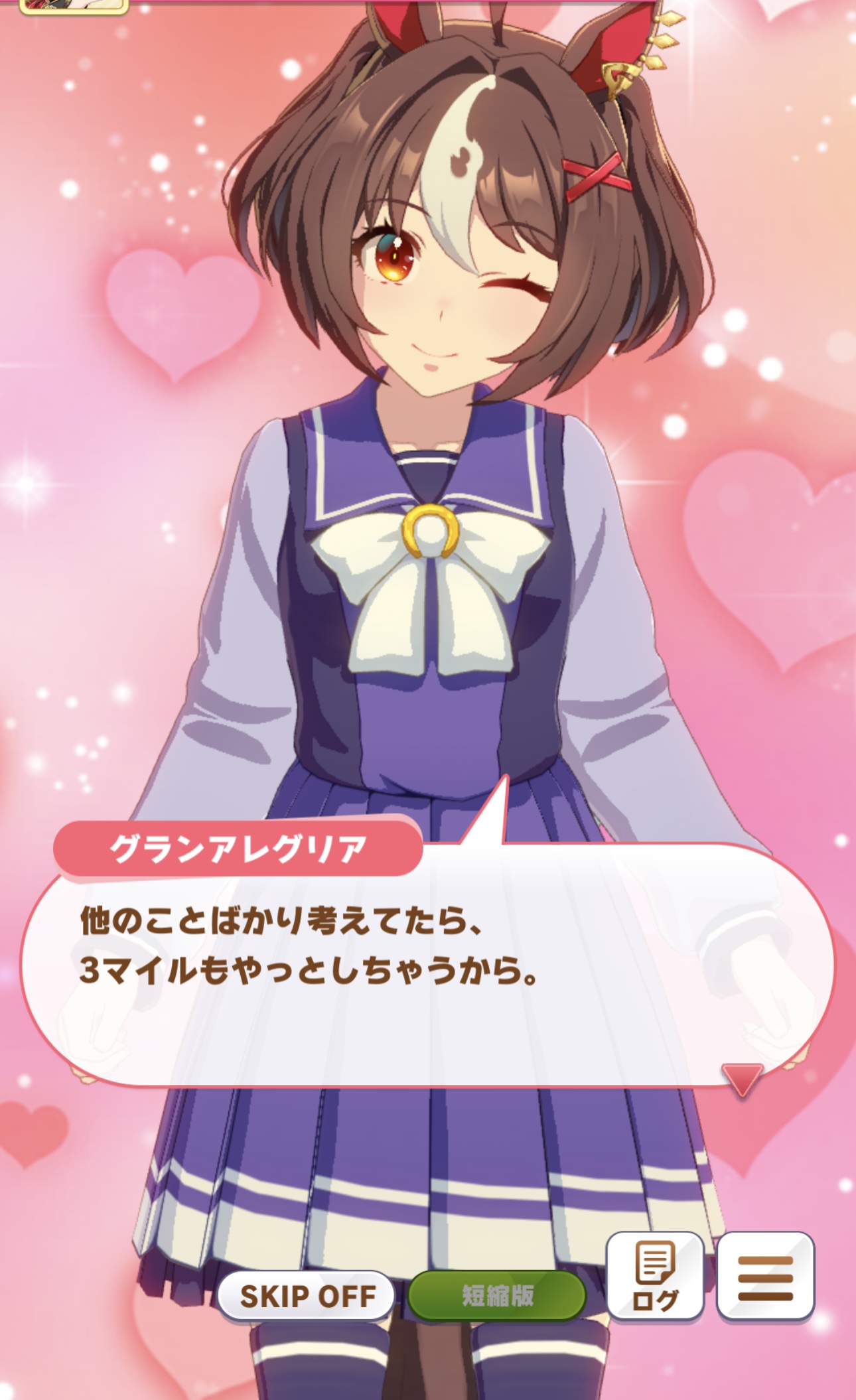This screenshot has height=1400, width=856.
Task: Open the ログ dialogue log
Action: tap(655, 1276)
